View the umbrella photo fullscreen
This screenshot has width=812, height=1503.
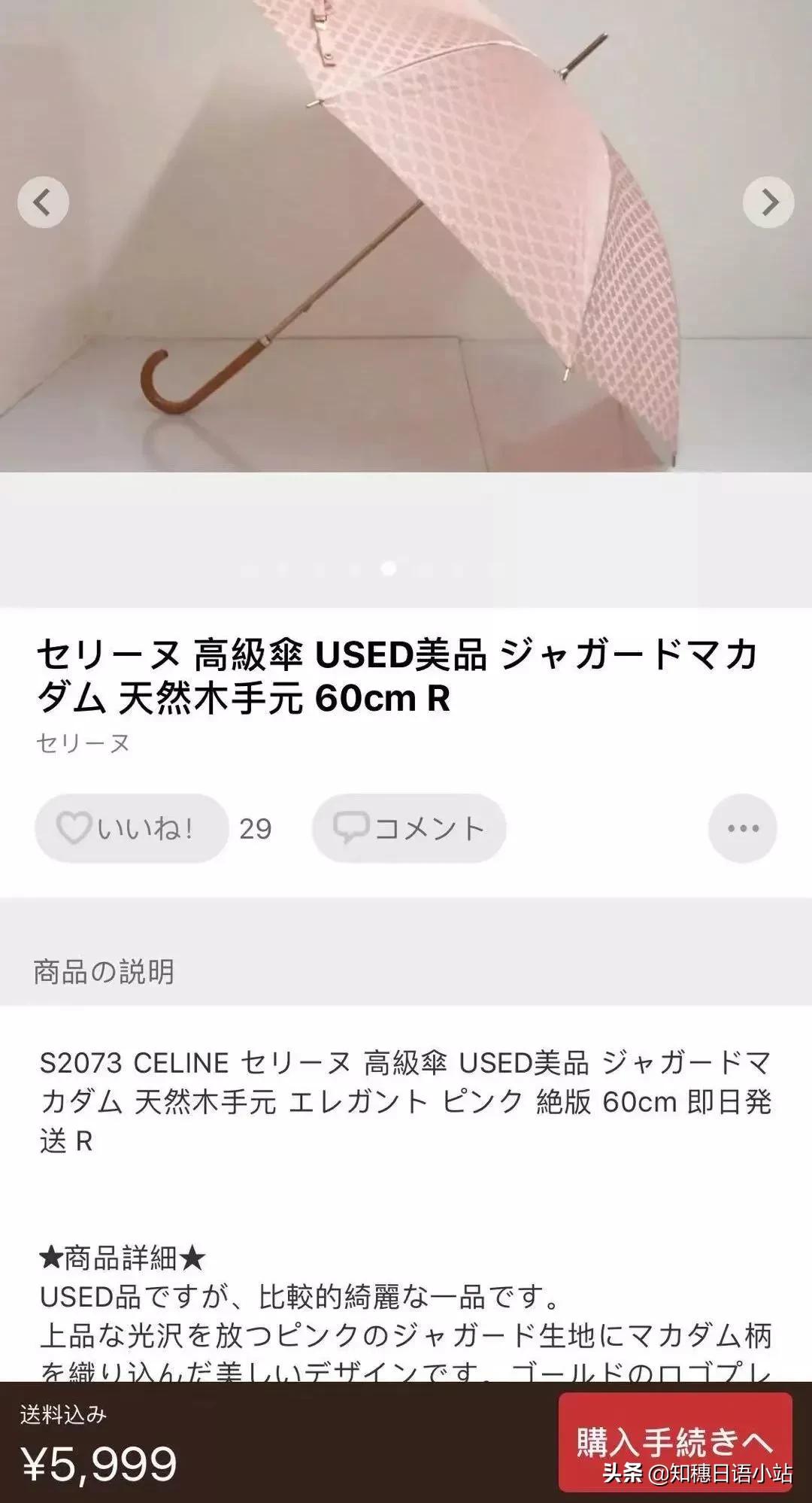pyautogui.click(x=406, y=233)
